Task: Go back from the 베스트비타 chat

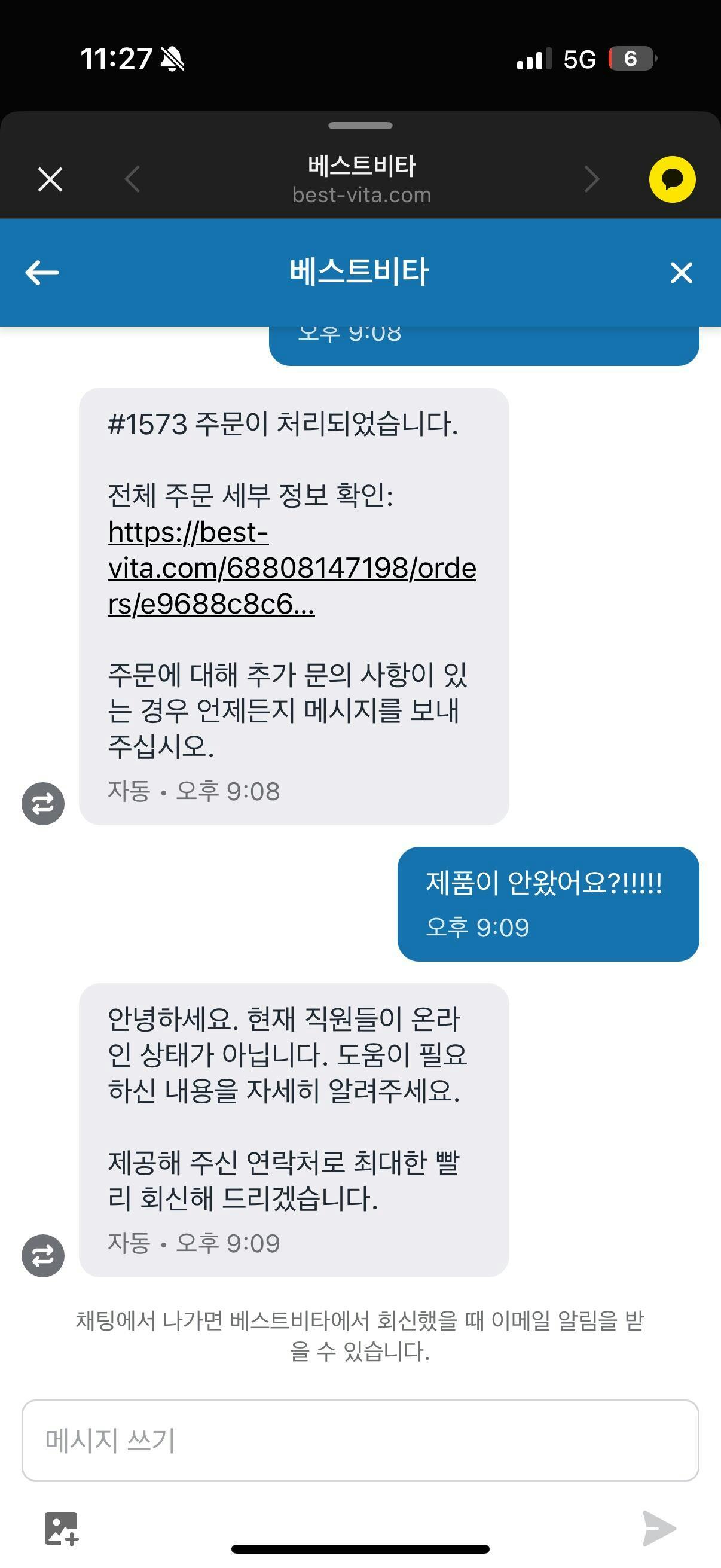Action: coord(42,273)
